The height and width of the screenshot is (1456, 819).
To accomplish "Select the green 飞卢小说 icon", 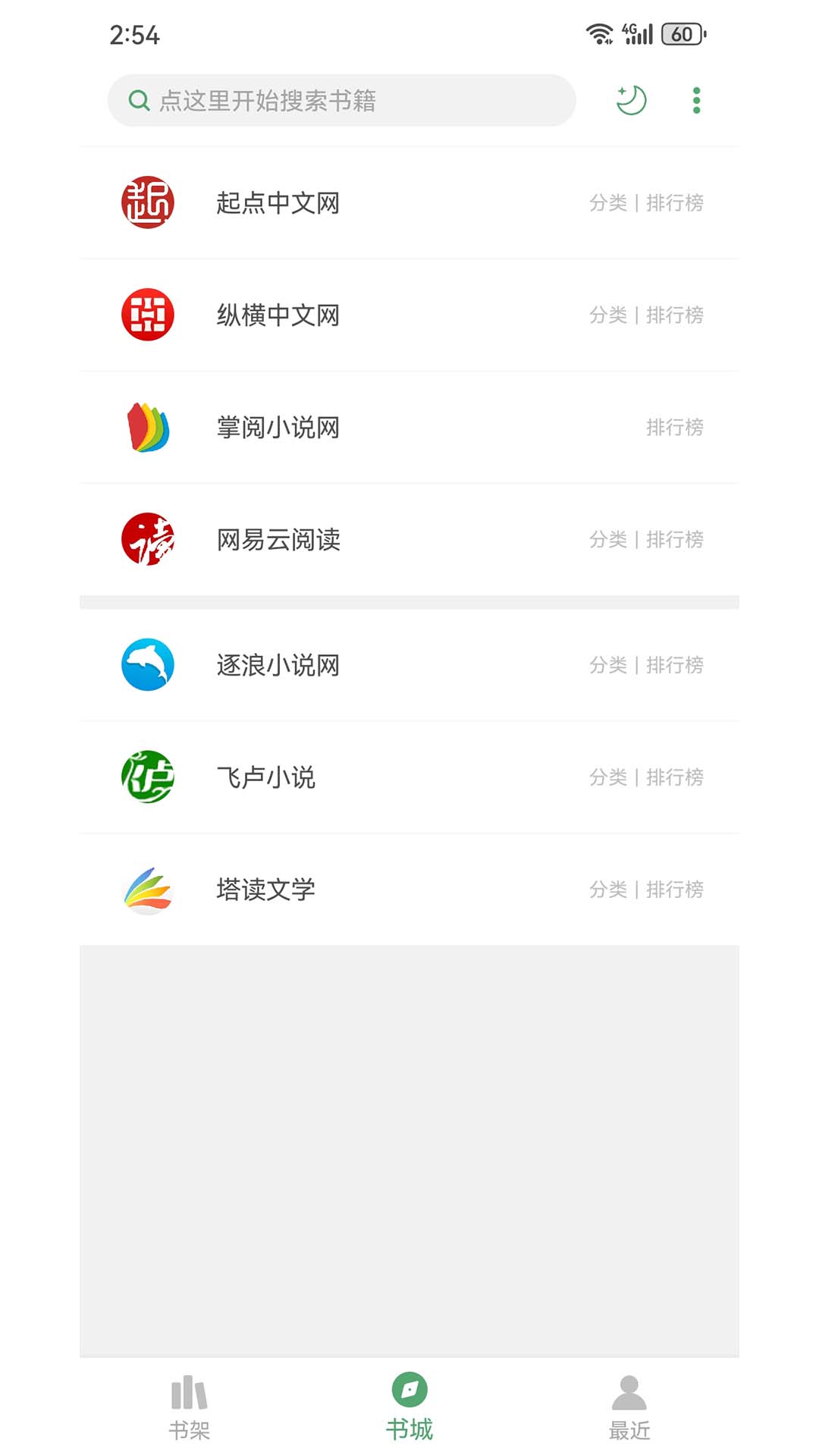I will point(147,777).
